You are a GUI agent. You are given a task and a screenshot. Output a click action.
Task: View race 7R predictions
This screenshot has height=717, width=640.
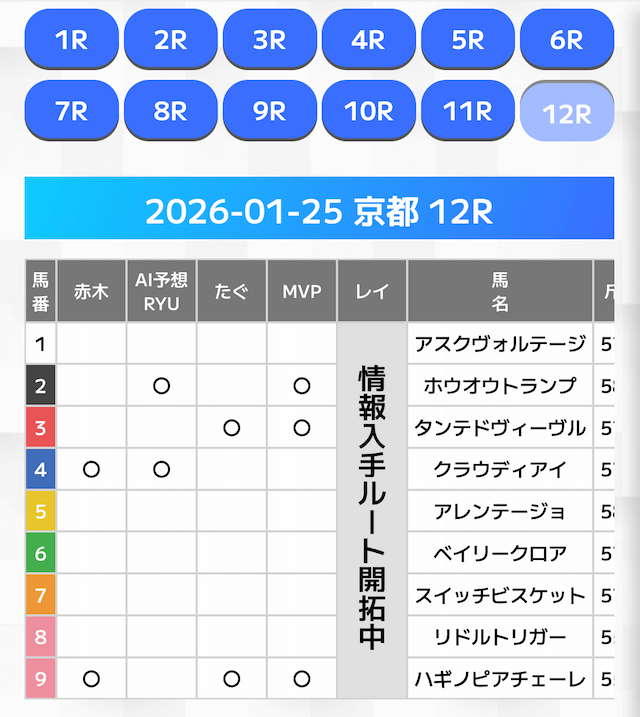[71, 111]
